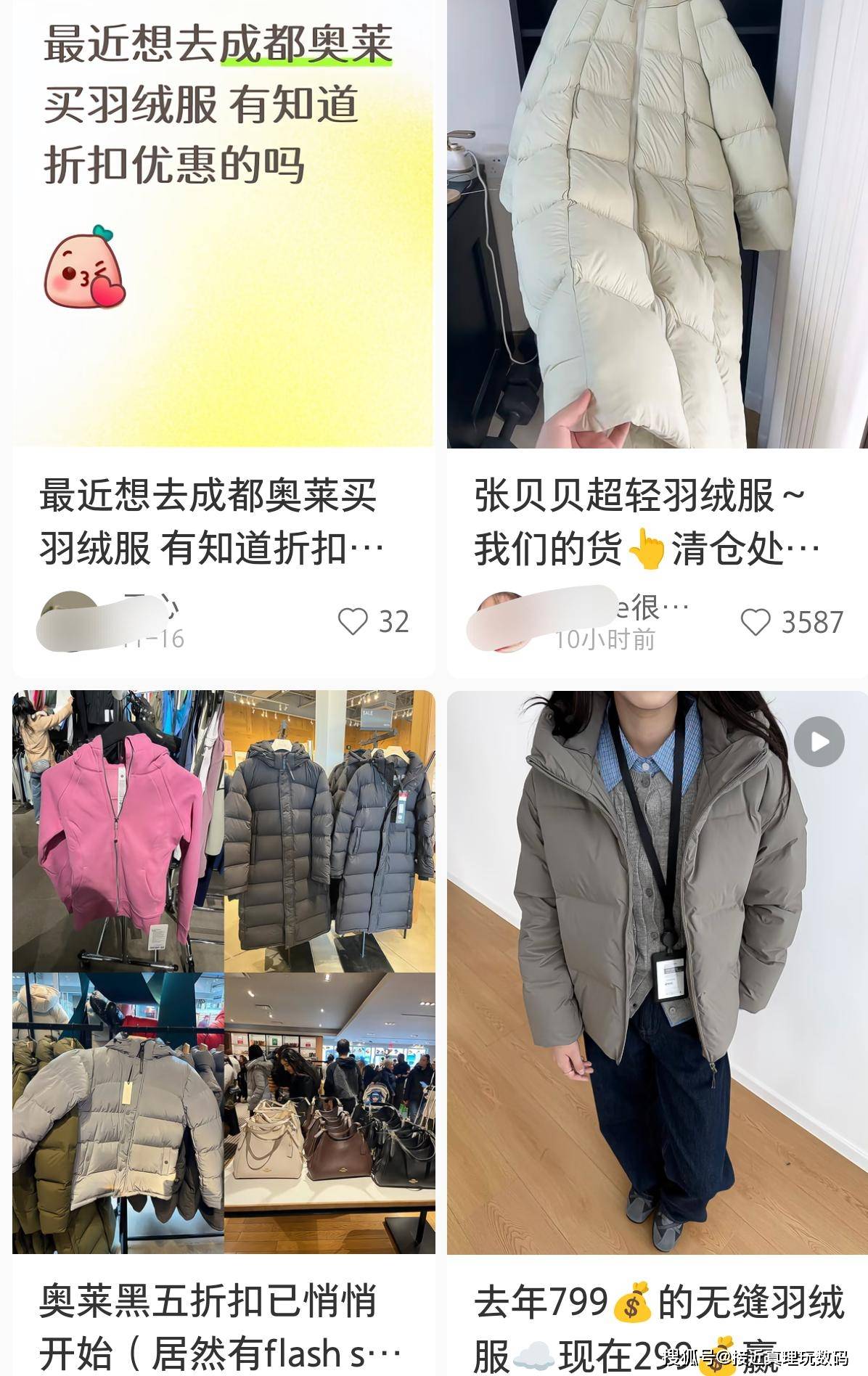This screenshot has height=1376, width=868.
Task: Open the 张贝贝超轻羽绒服 post
Action: [x=657, y=225]
